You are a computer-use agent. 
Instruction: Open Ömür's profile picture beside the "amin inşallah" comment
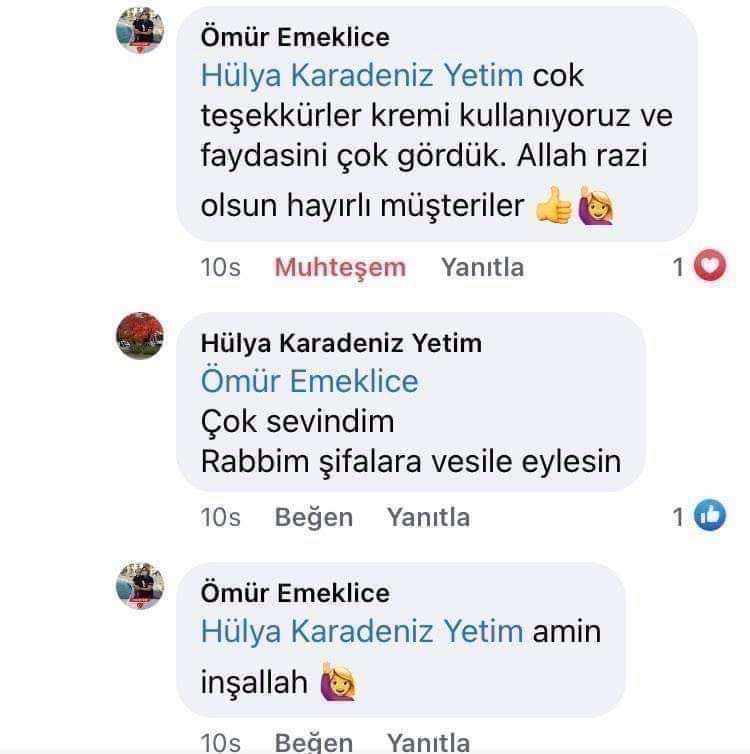140,586
